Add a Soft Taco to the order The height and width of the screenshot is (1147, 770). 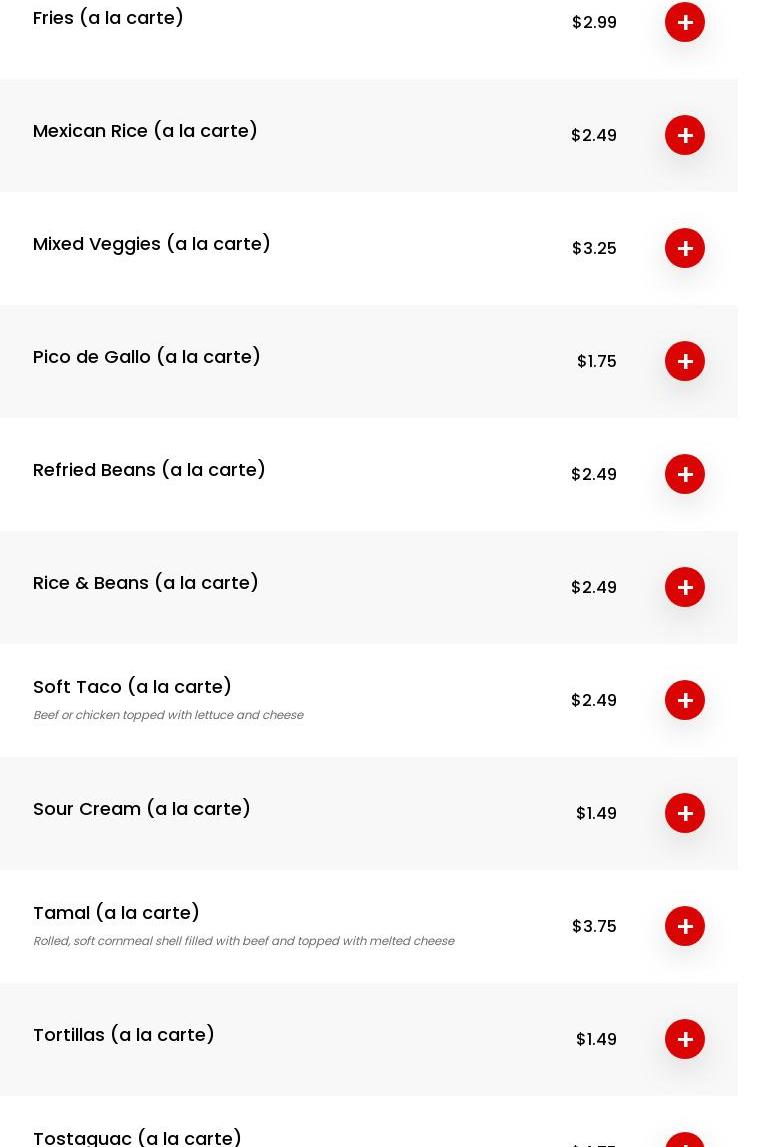tap(685, 700)
